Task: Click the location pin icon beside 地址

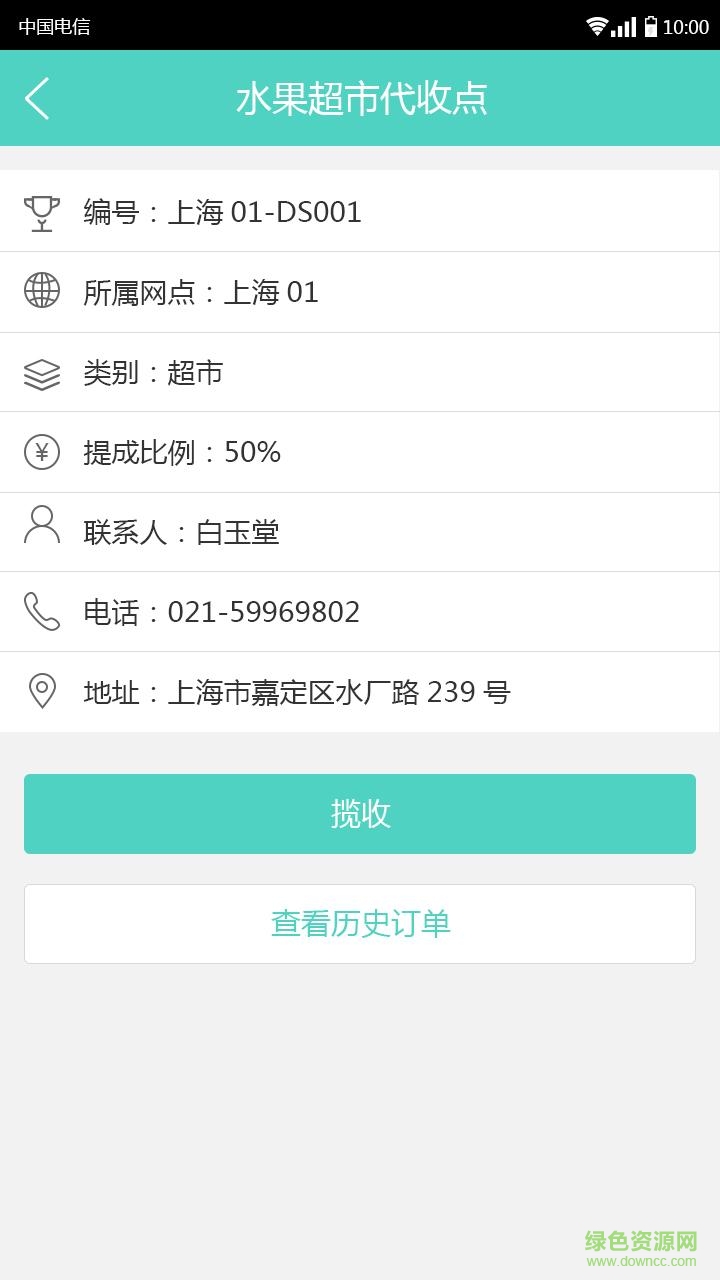Action: 41,692
